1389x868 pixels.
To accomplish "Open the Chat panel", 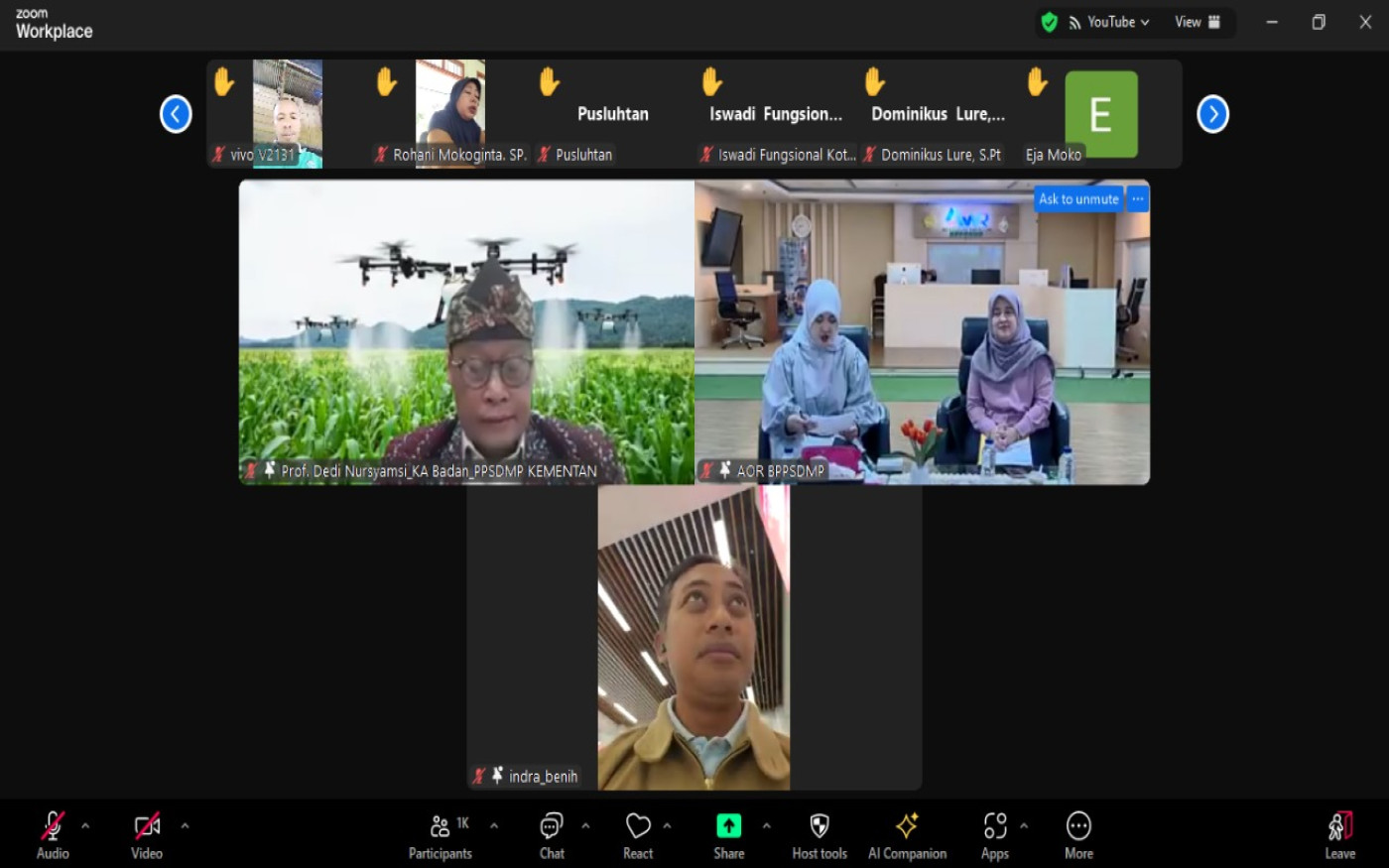I will [x=552, y=834].
